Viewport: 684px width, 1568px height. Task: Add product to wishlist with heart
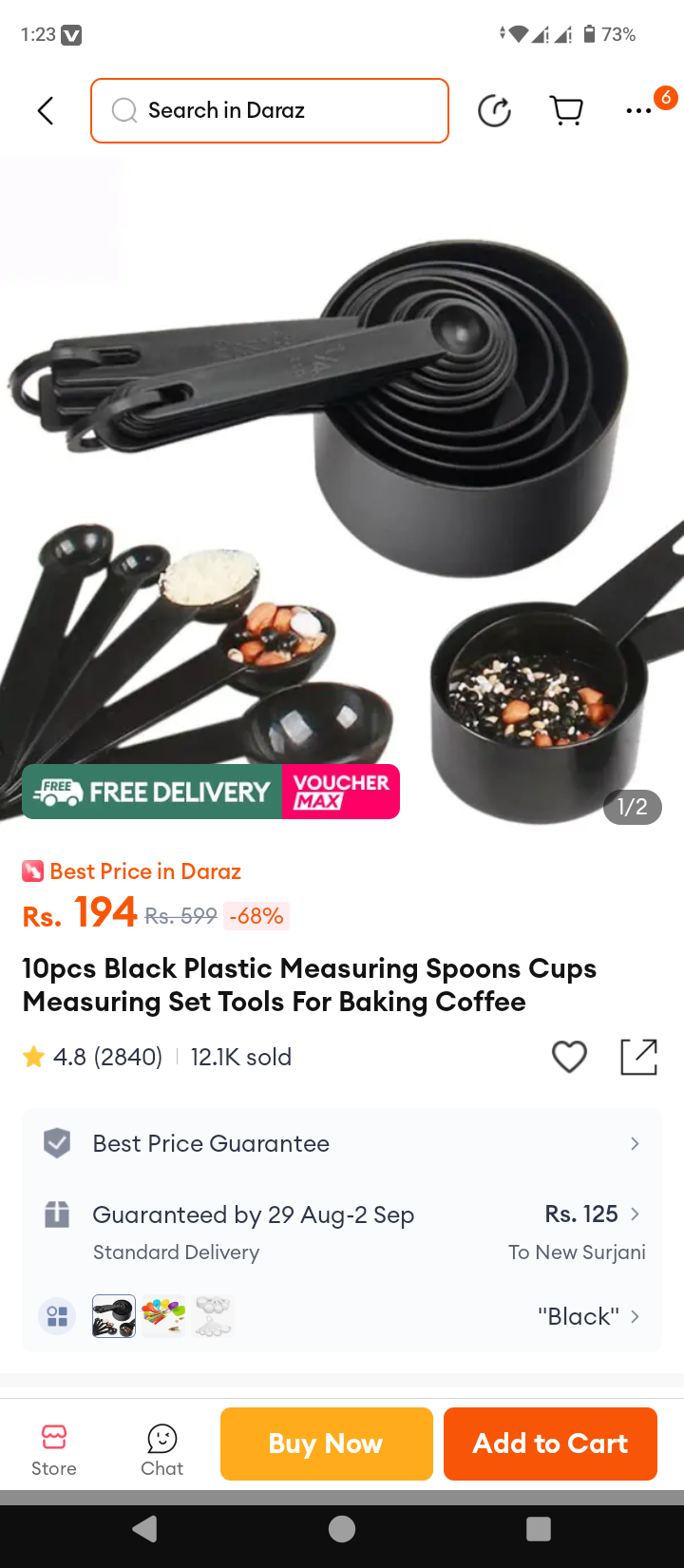tap(569, 1057)
